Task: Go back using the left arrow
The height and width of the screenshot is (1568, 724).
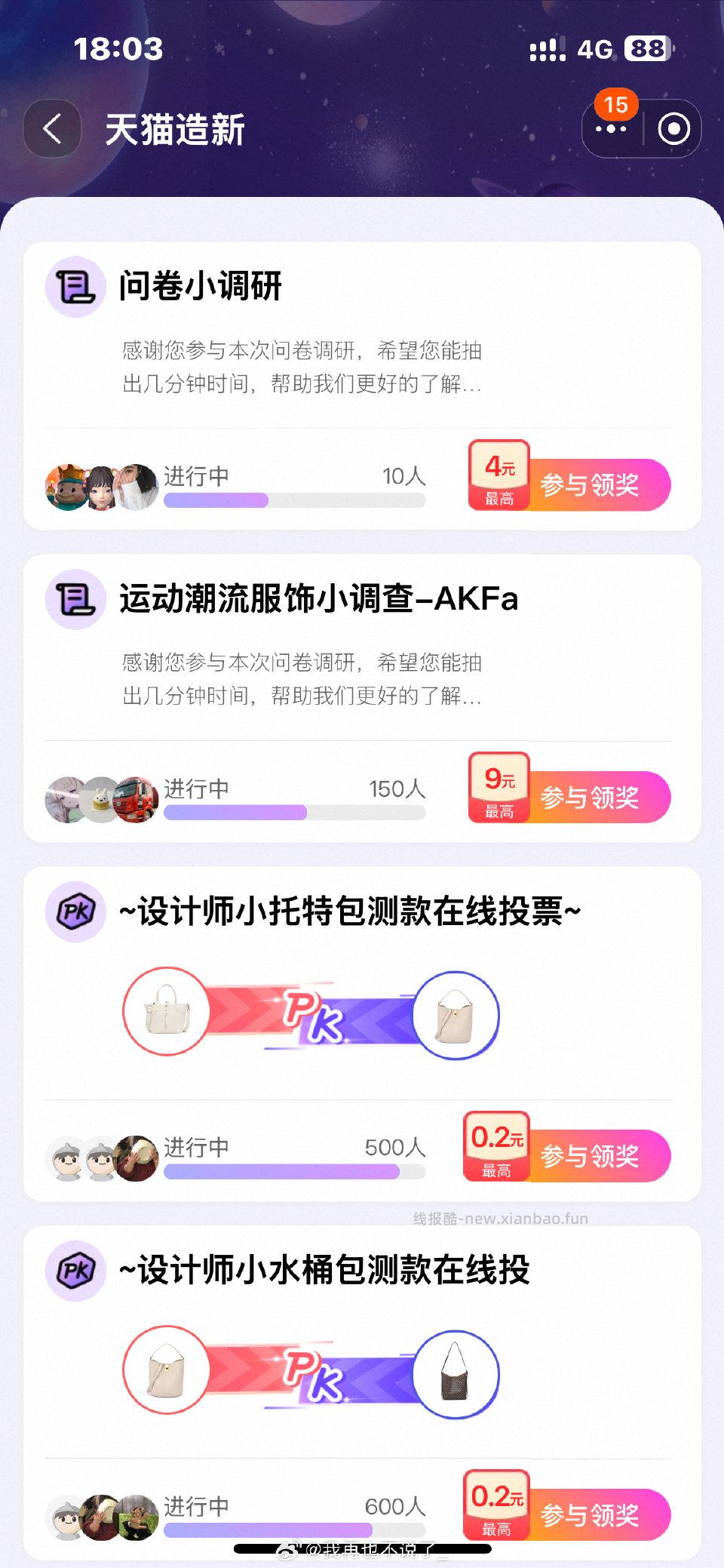Action: [x=51, y=128]
